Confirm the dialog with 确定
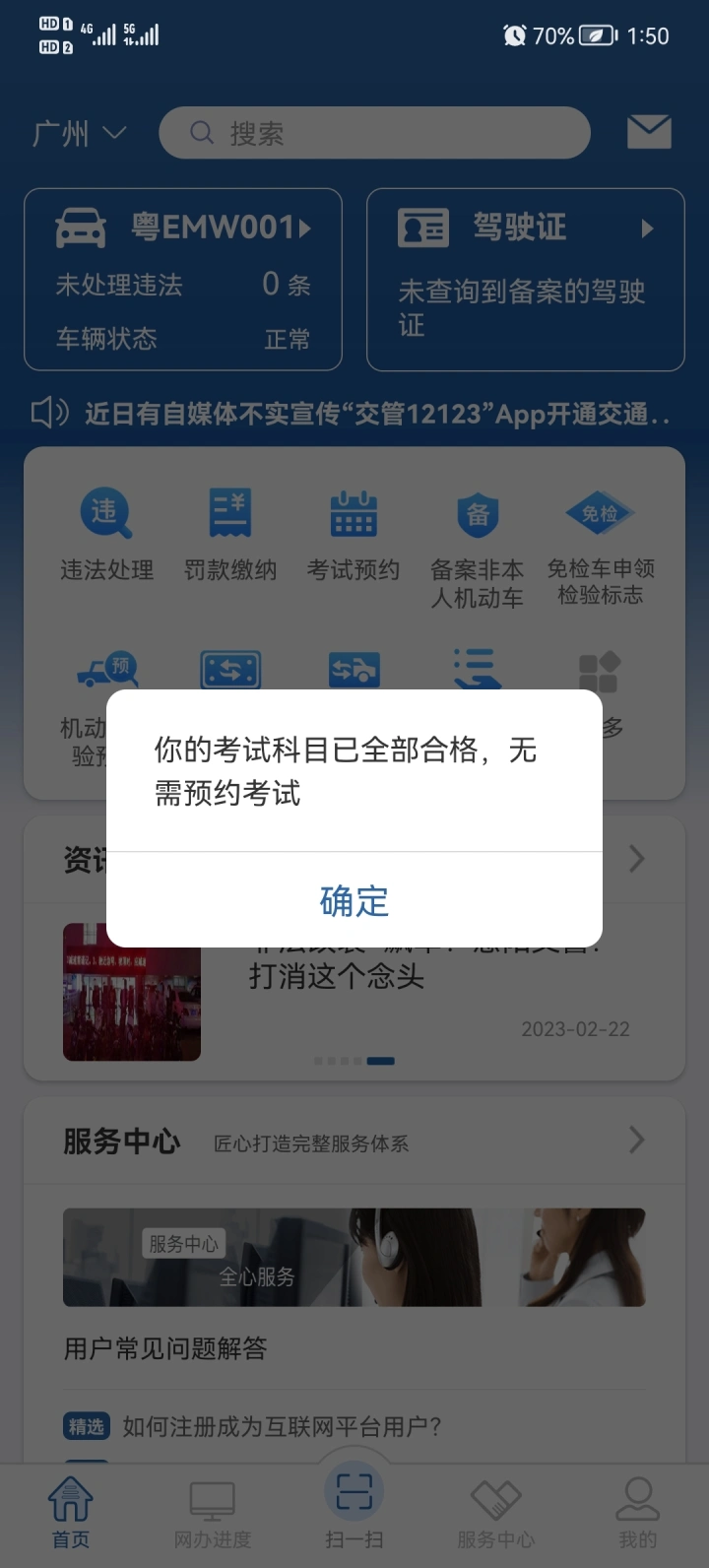Image resolution: width=709 pixels, height=1568 pixels. coord(354,900)
